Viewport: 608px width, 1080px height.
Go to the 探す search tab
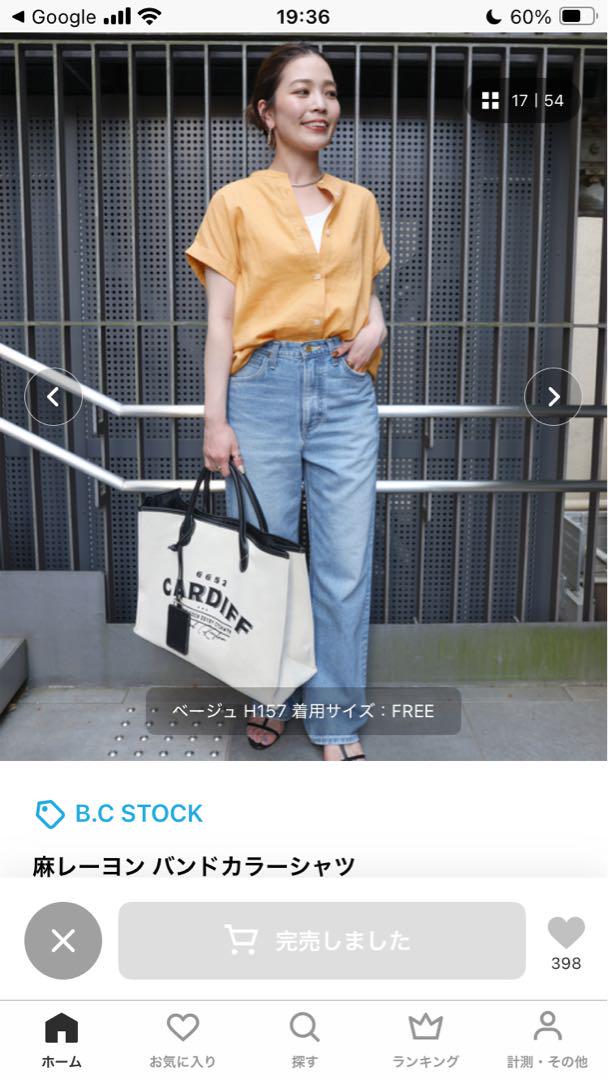pos(304,1039)
